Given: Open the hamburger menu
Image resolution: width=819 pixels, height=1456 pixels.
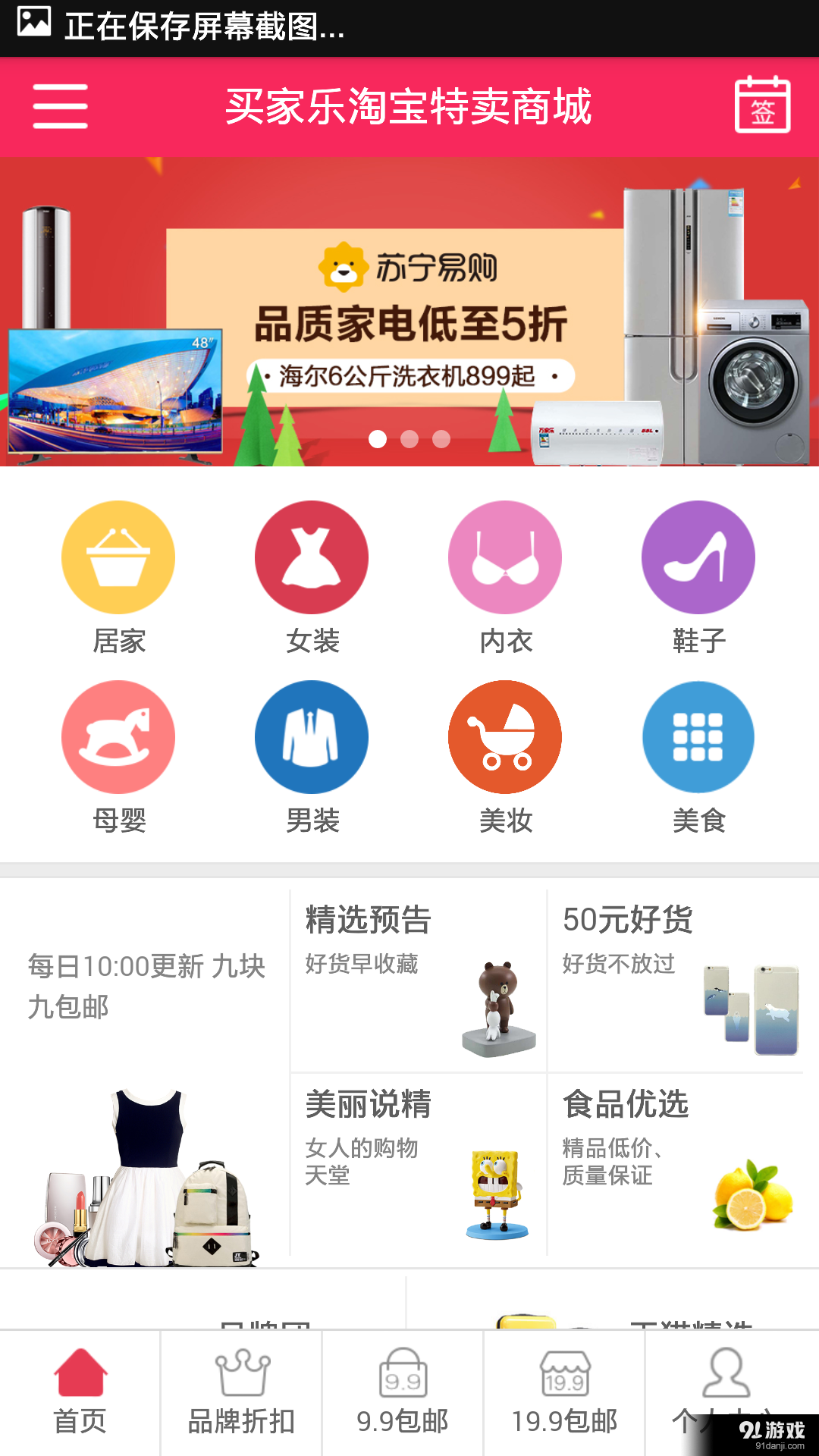Looking at the screenshot, I should (59, 106).
